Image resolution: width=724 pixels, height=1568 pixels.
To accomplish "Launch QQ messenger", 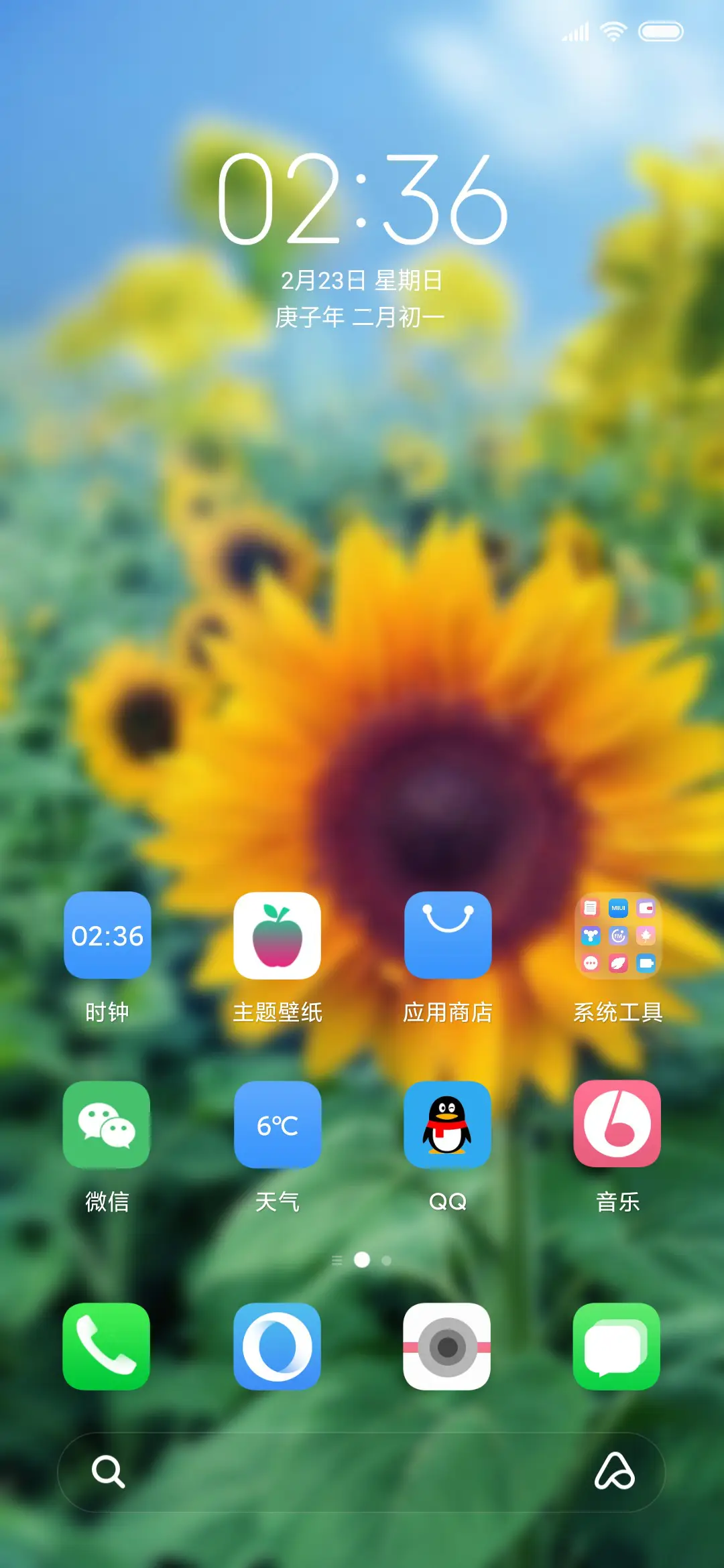I will click(x=447, y=1124).
